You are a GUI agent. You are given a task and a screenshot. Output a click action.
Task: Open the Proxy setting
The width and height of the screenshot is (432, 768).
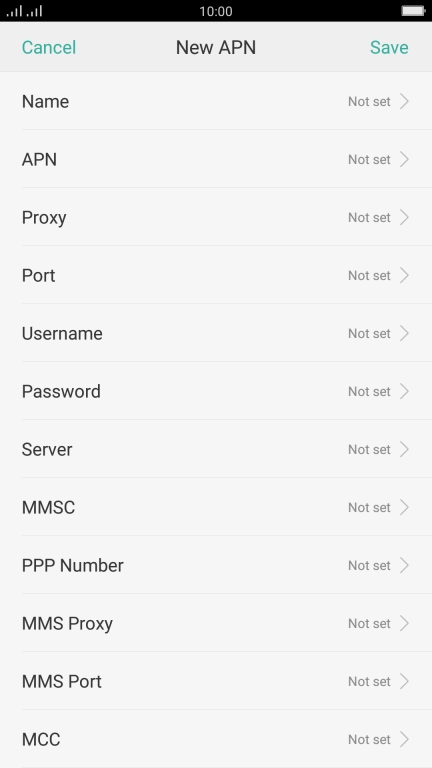216,217
